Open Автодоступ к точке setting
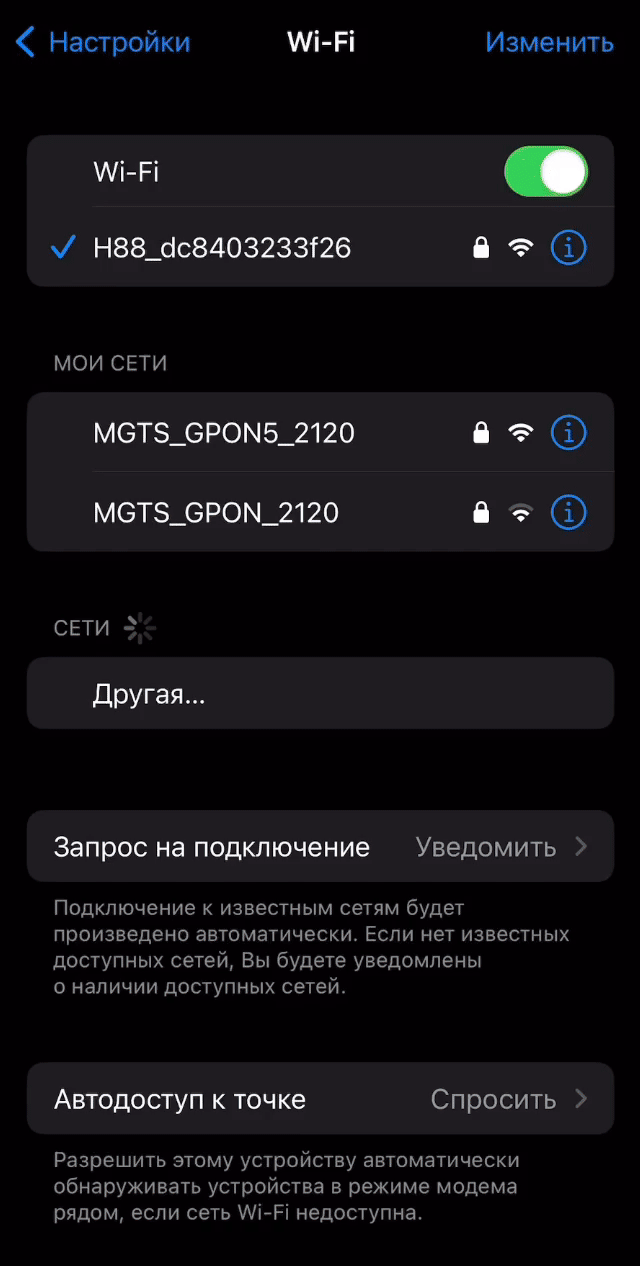Image resolution: width=640 pixels, height=1266 pixels. 320,1099
